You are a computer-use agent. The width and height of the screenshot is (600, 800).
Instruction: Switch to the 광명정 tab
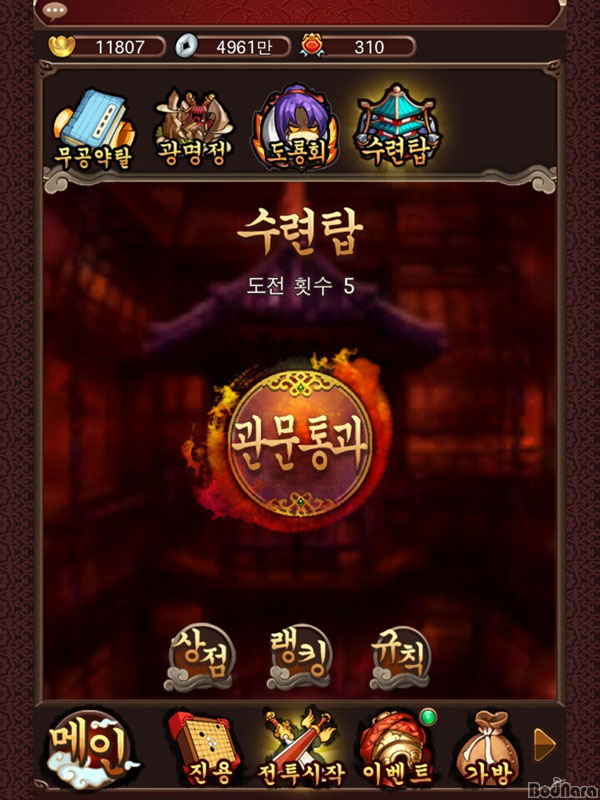click(x=192, y=131)
